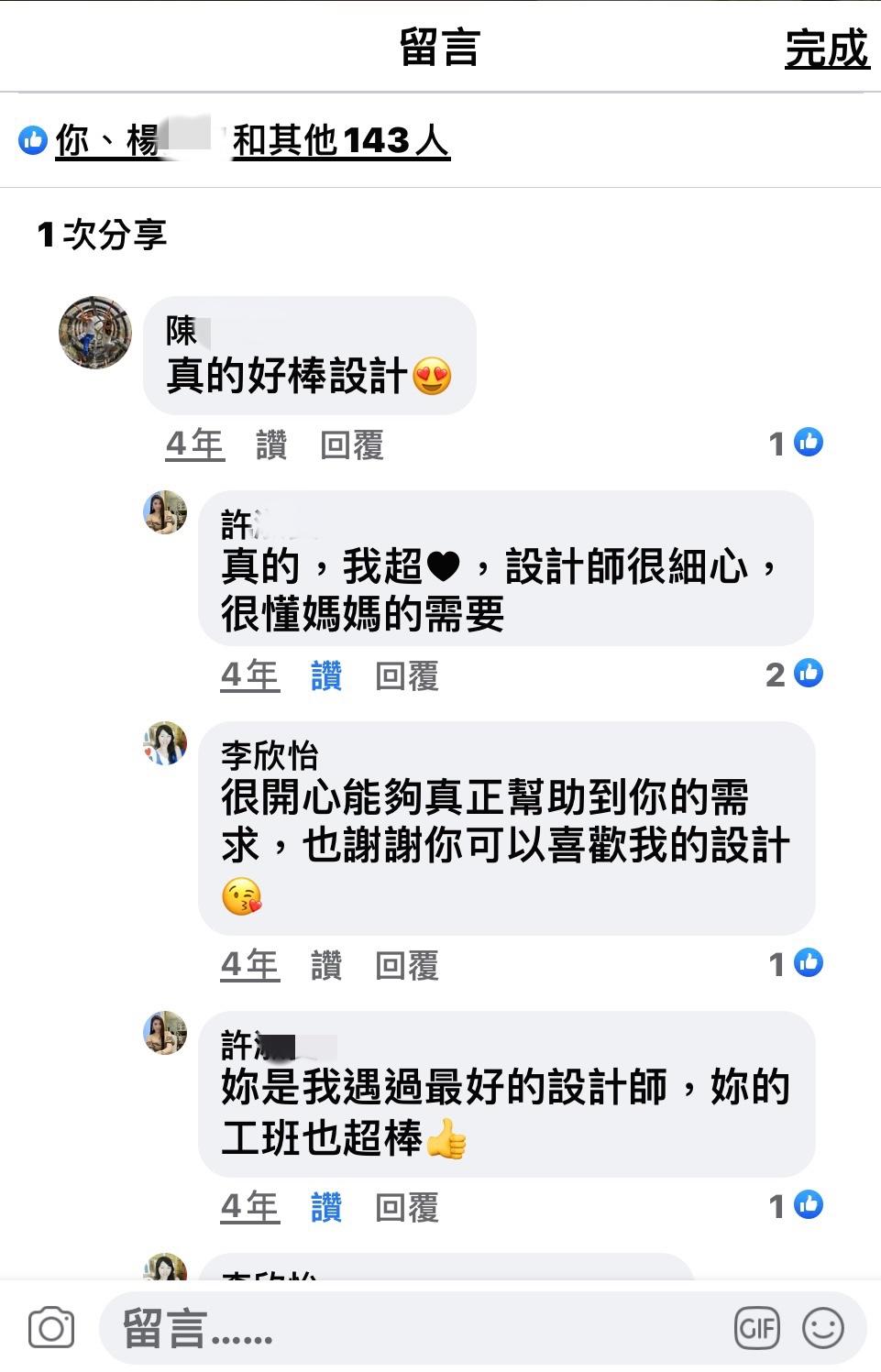Open timestamp 4年 on 陳's comment
The height and width of the screenshot is (1372, 881).
pyautogui.click(x=194, y=445)
